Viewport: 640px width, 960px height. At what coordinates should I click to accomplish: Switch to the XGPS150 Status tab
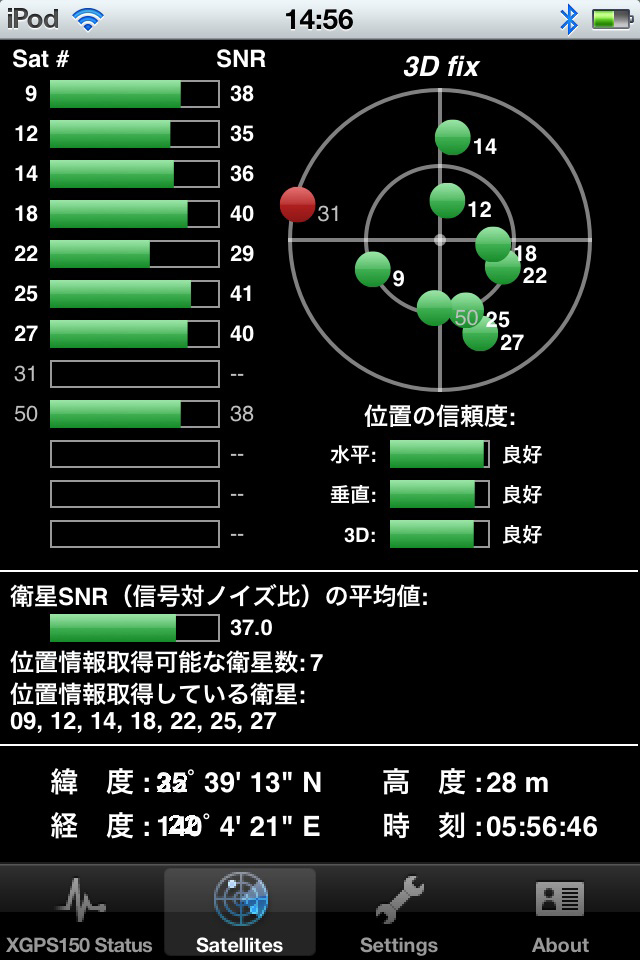pos(80,912)
